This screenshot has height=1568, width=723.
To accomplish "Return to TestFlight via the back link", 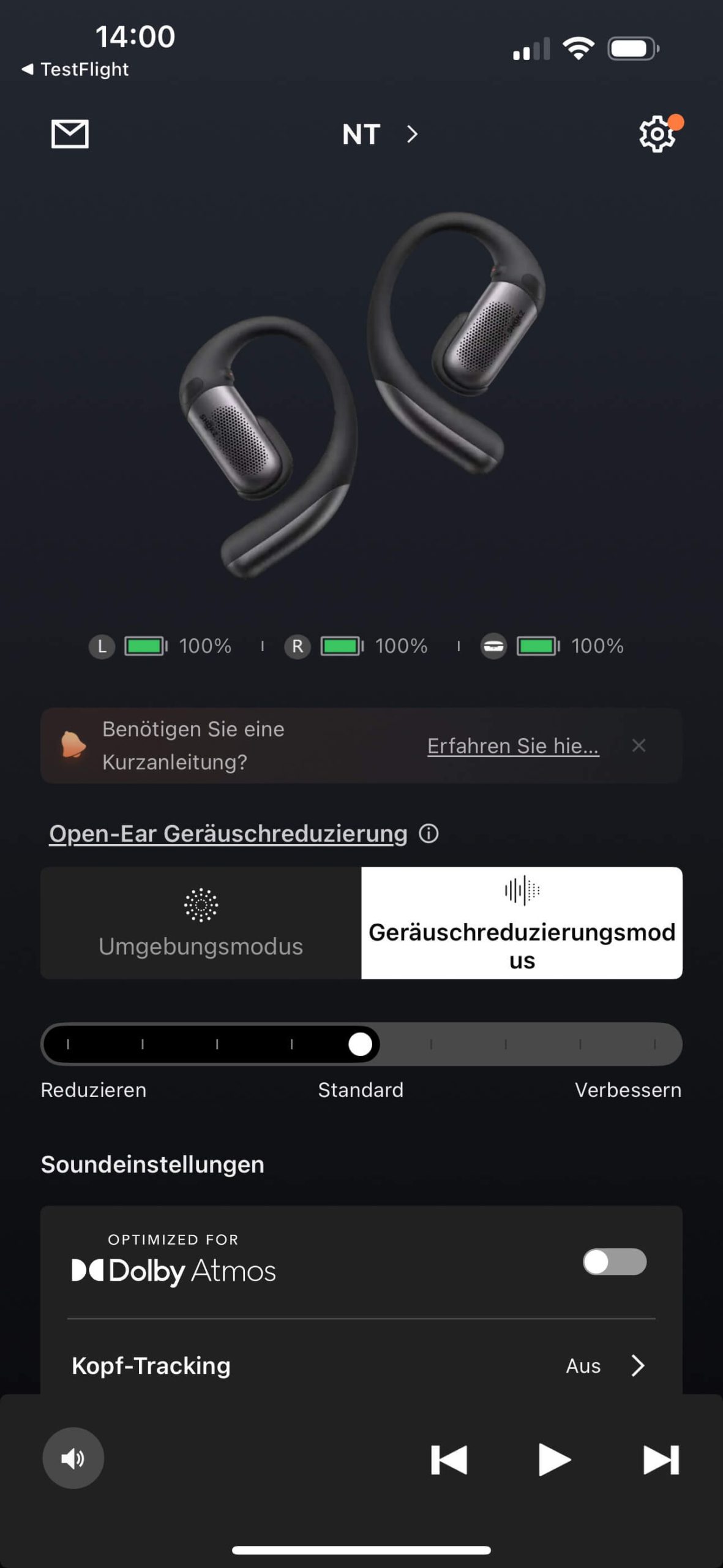I will click(75, 69).
